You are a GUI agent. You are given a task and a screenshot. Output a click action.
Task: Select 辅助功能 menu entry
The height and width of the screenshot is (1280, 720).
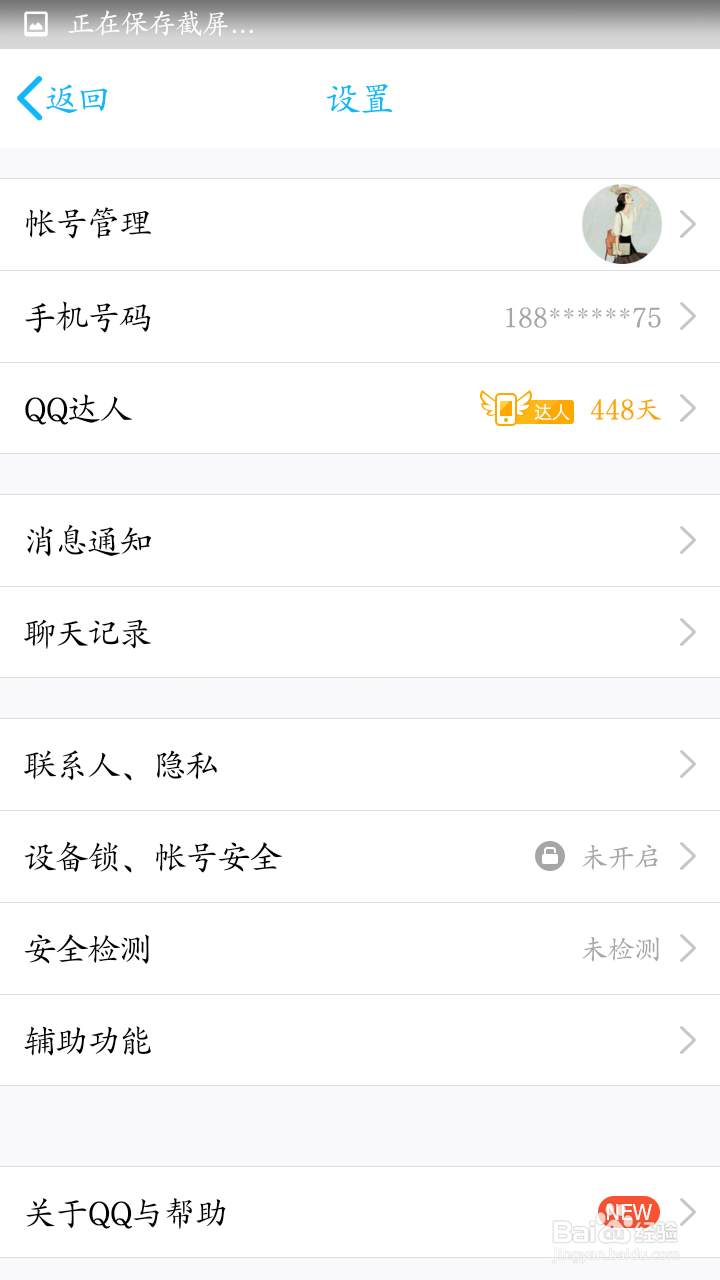(x=360, y=1040)
